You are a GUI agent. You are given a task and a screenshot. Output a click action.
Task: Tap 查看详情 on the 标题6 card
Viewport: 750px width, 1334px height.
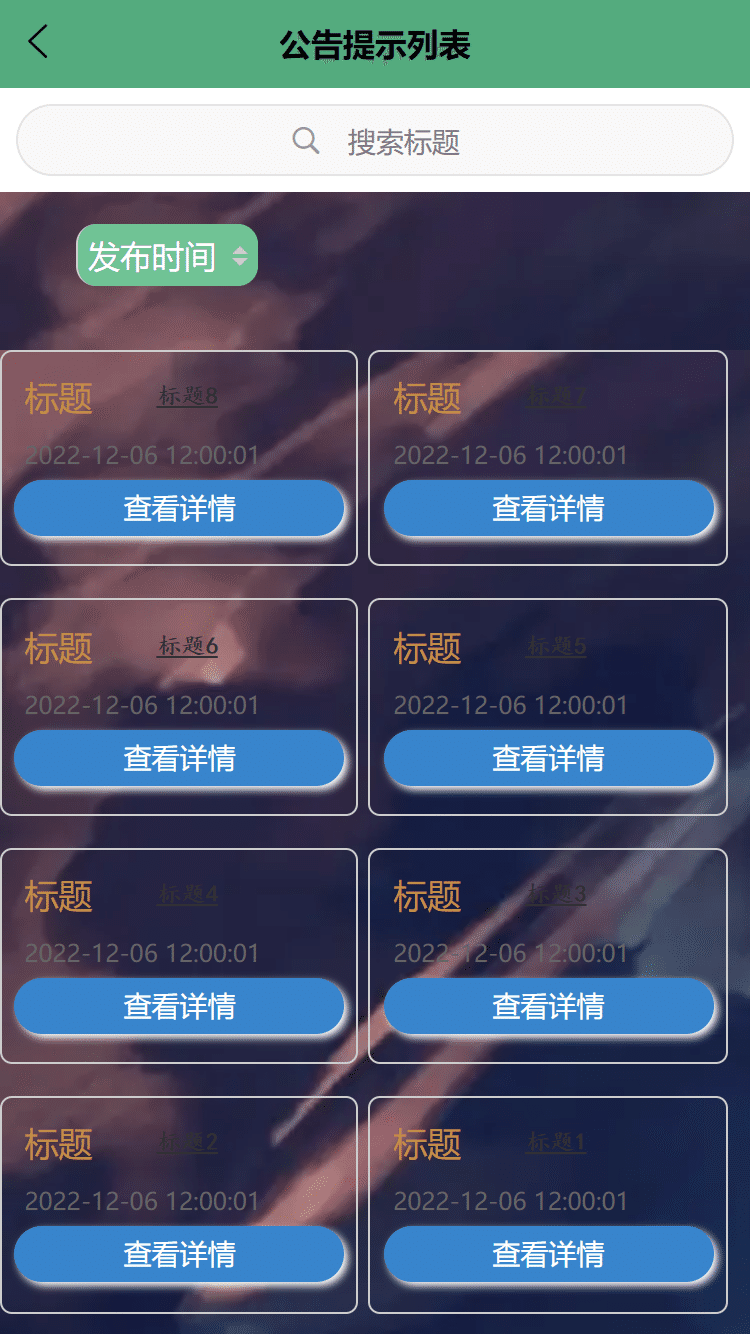point(179,758)
